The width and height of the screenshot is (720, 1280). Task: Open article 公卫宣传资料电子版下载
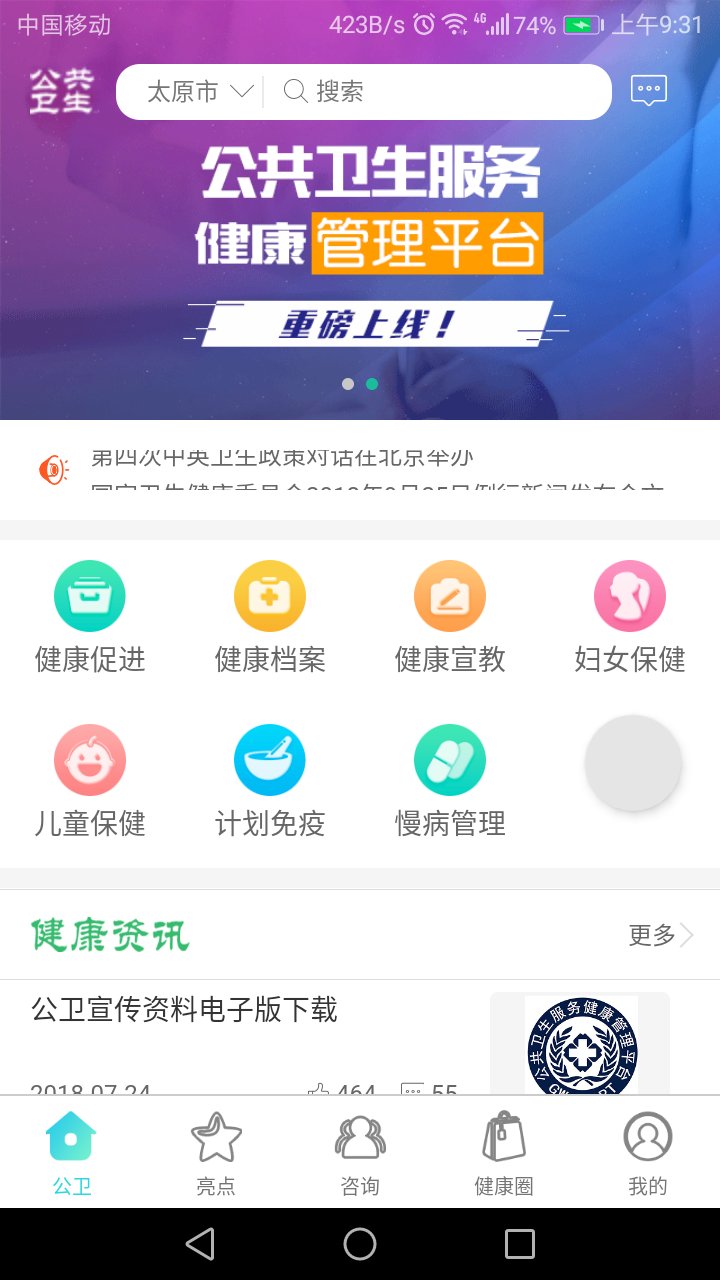click(185, 1010)
